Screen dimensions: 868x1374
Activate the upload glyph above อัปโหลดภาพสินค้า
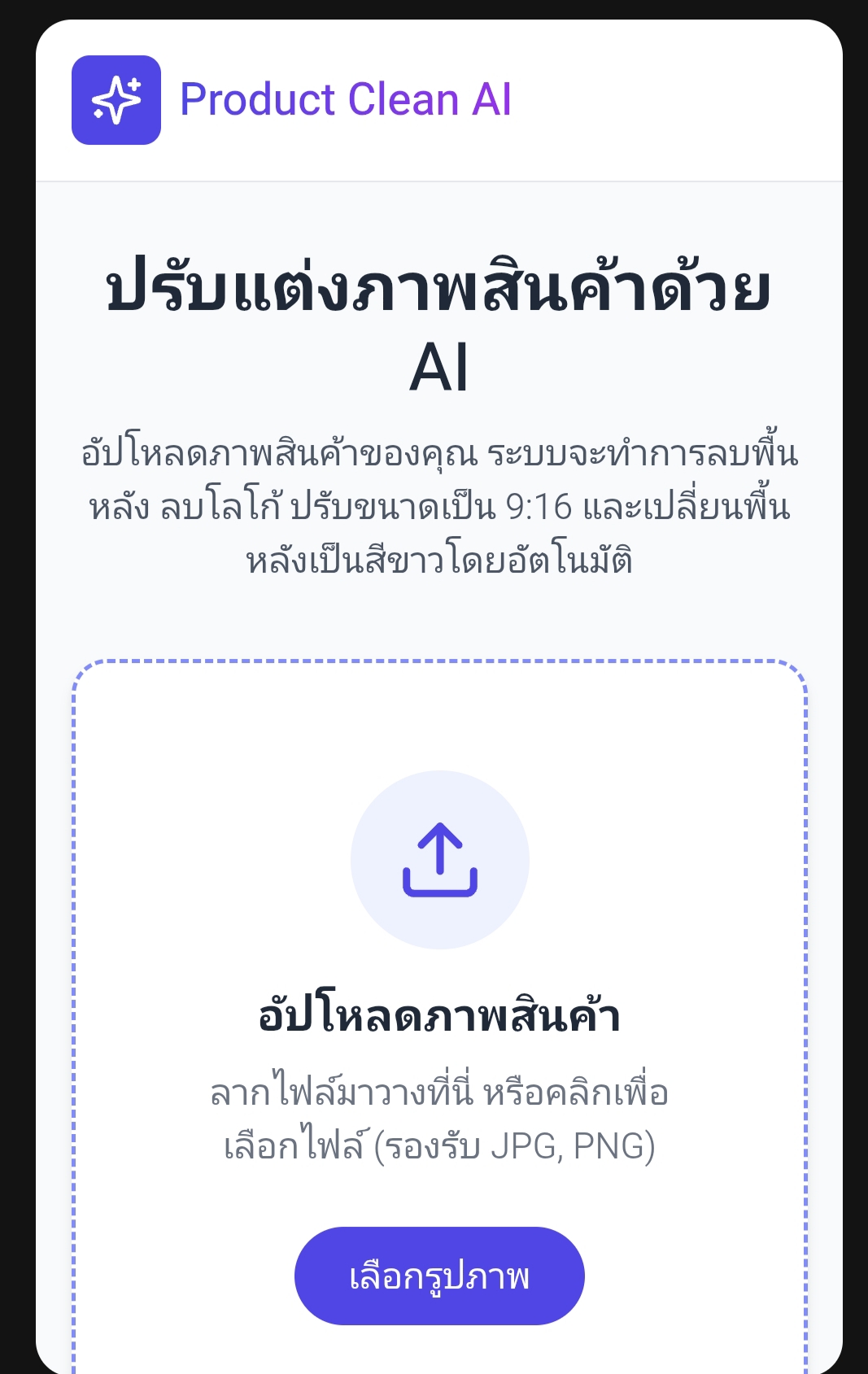coord(439,858)
